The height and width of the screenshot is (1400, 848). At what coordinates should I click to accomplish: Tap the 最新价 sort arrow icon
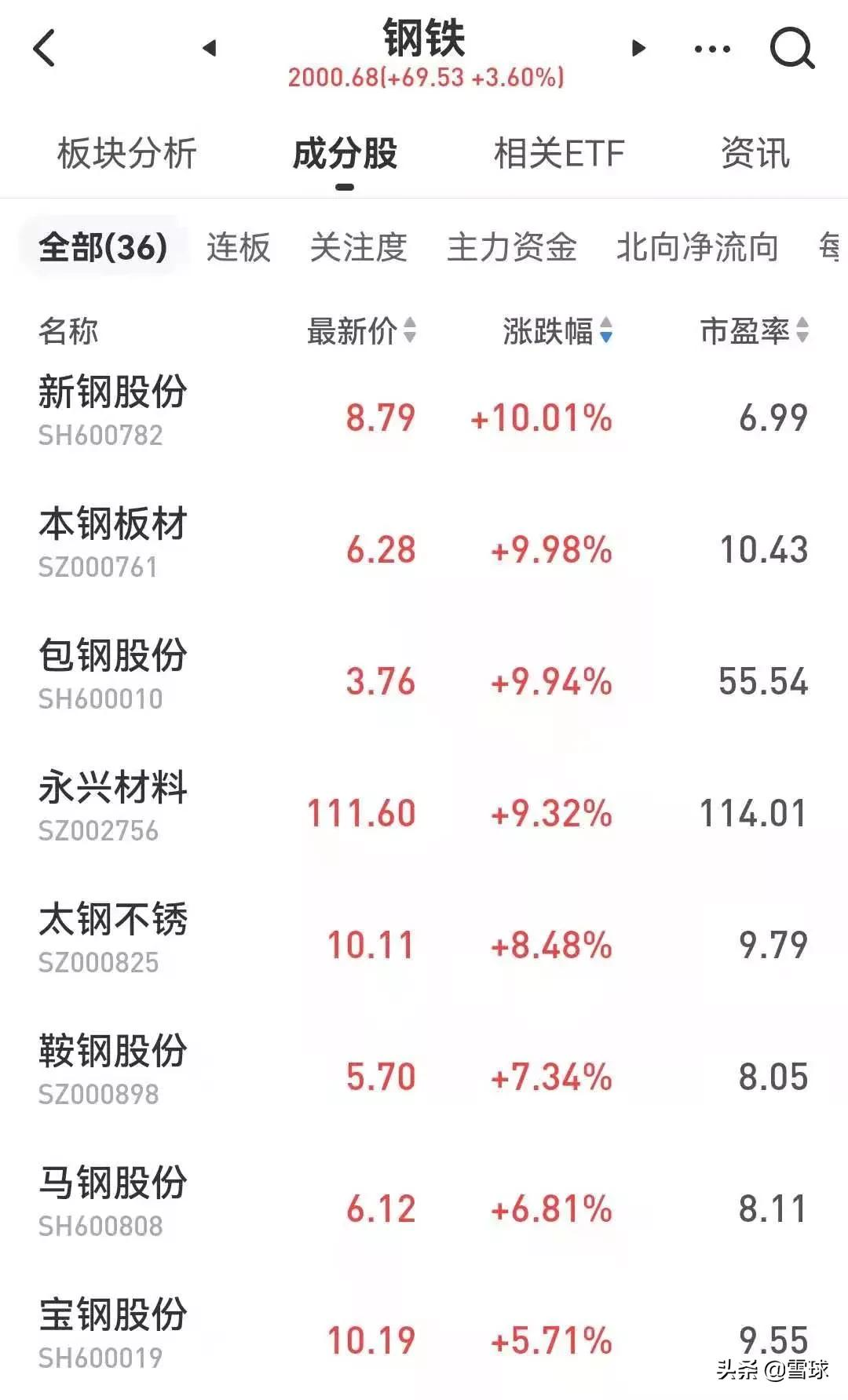(x=410, y=333)
